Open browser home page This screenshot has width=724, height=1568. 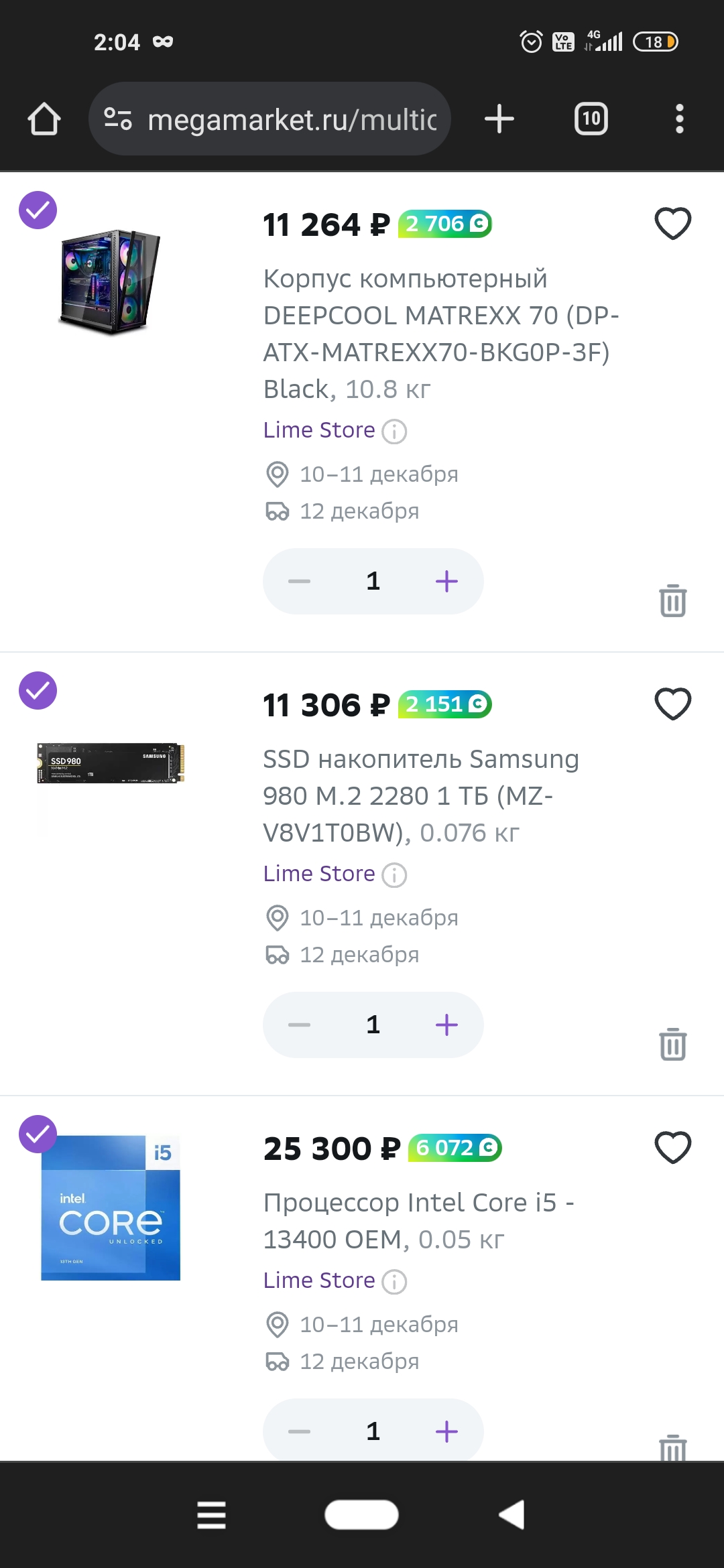click(44, 119)
